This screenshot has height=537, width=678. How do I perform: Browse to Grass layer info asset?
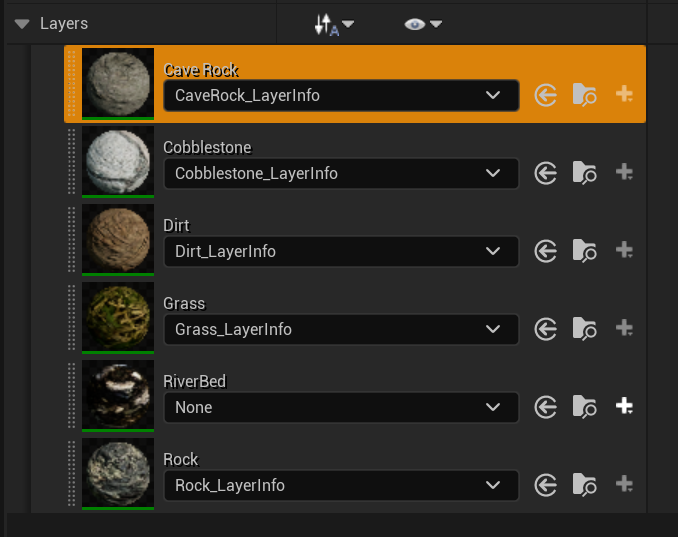point(585,329)
